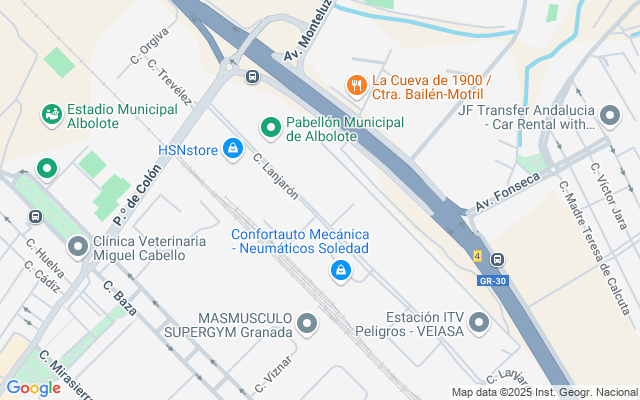Select the HSNstore shopping pin

(x=232, y=150)
